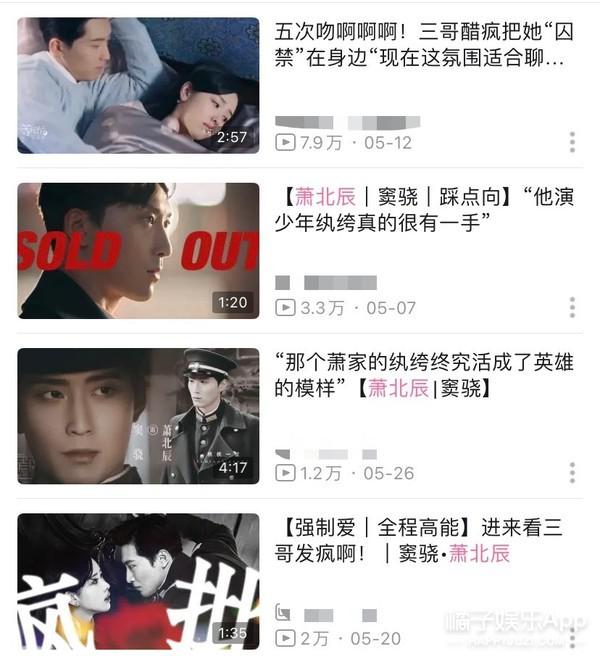Open the video titled 五次吻啊啊啊

pos(420,44)
